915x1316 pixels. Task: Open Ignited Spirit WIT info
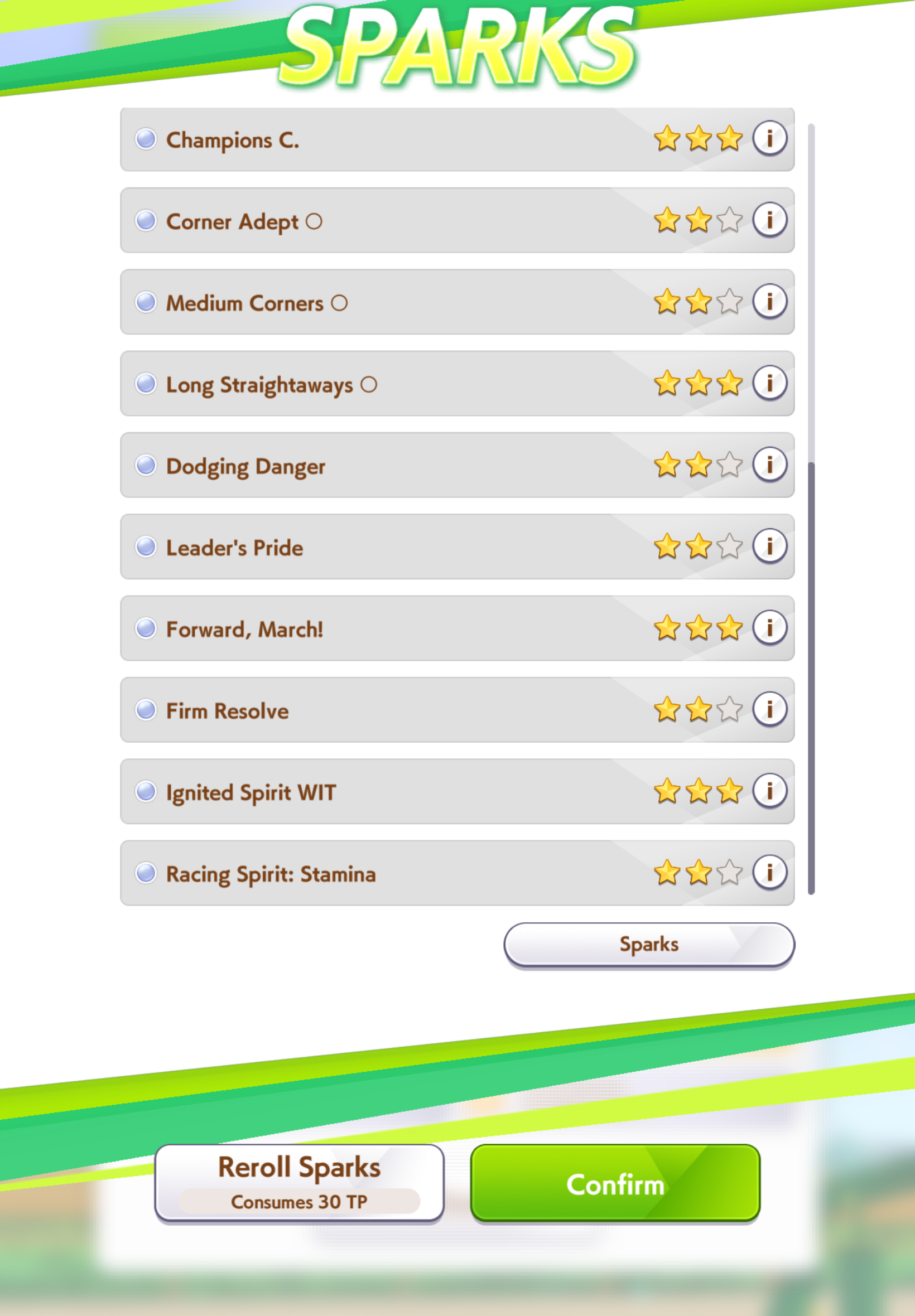tap(769, 791)
